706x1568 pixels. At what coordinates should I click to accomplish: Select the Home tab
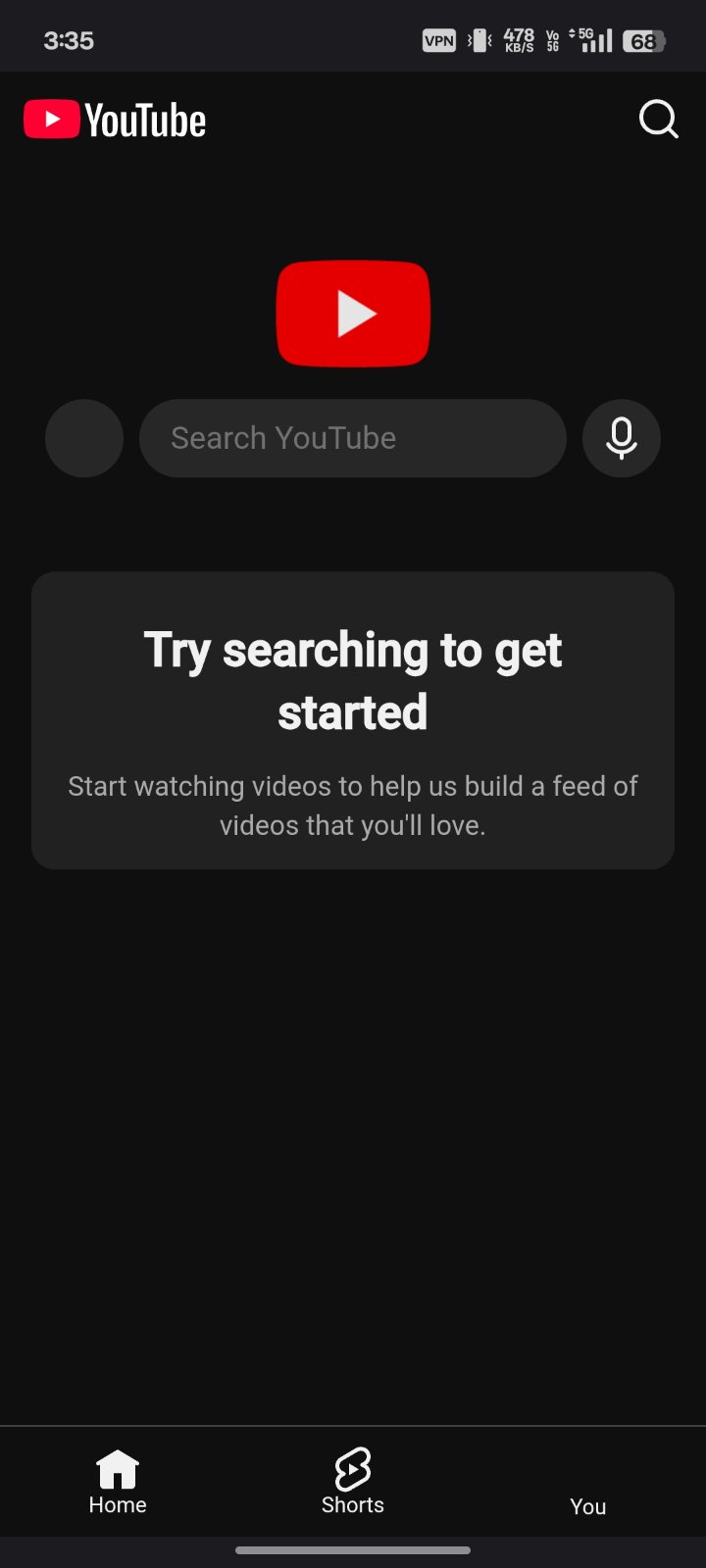[118, 1481]
